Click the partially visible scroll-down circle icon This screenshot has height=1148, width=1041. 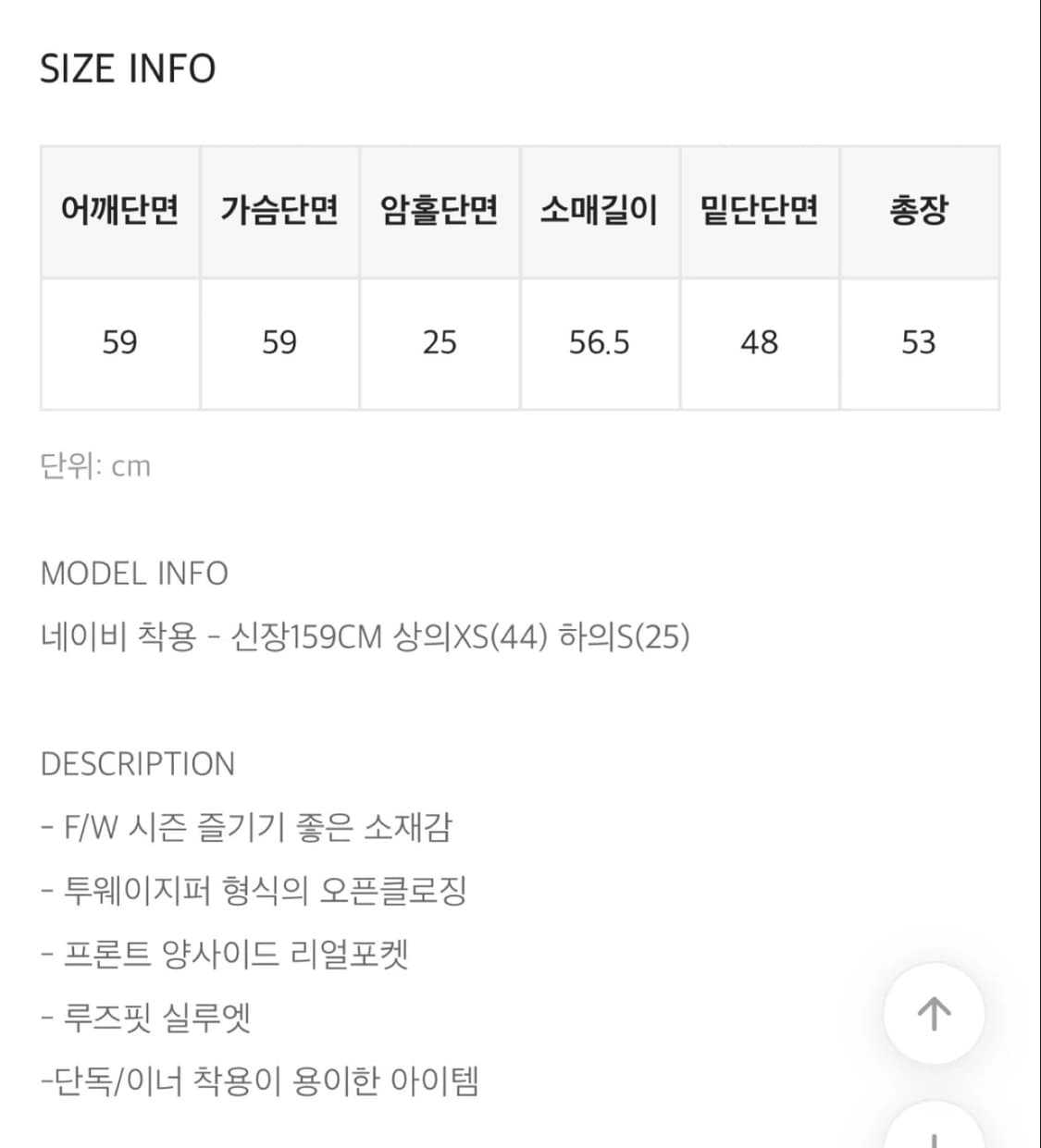[x=933, y=1136]
